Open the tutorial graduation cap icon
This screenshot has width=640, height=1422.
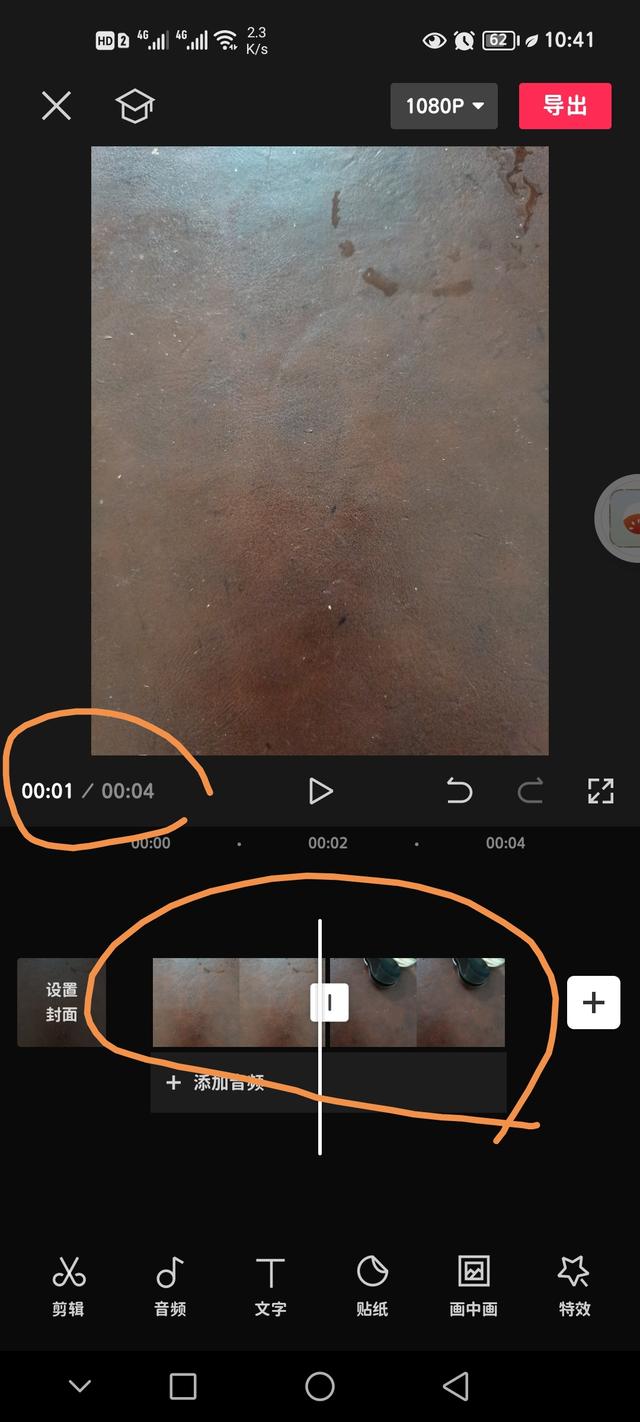[x=134, y=105]
